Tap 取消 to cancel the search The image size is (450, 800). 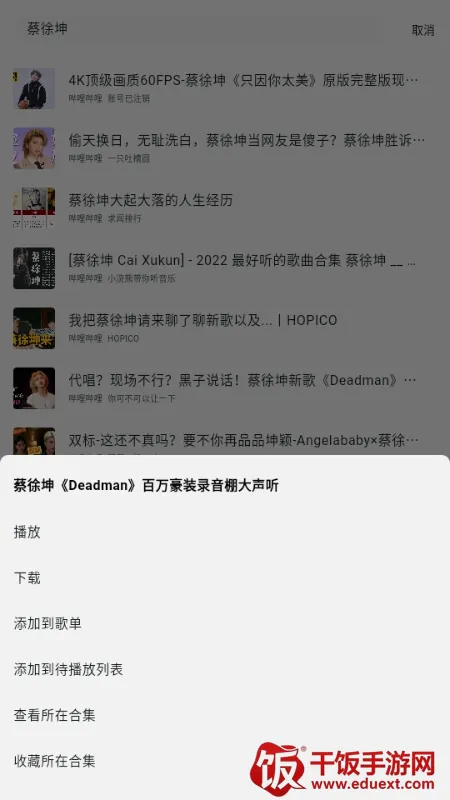(423, 30)
